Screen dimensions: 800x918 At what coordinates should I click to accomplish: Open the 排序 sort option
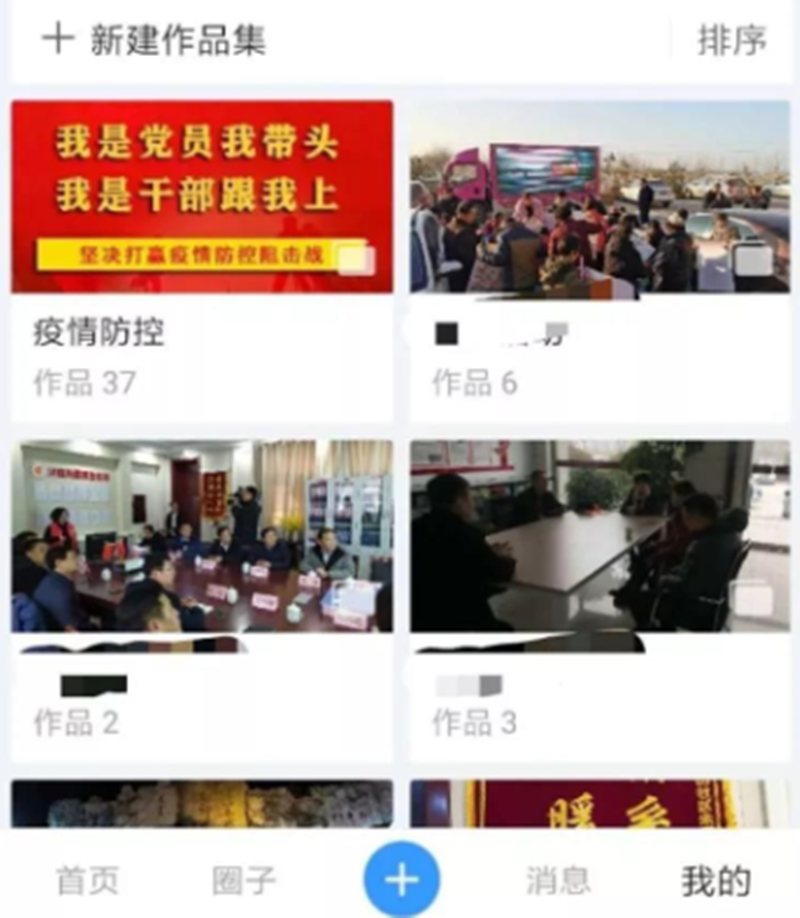tap(732, 40)
